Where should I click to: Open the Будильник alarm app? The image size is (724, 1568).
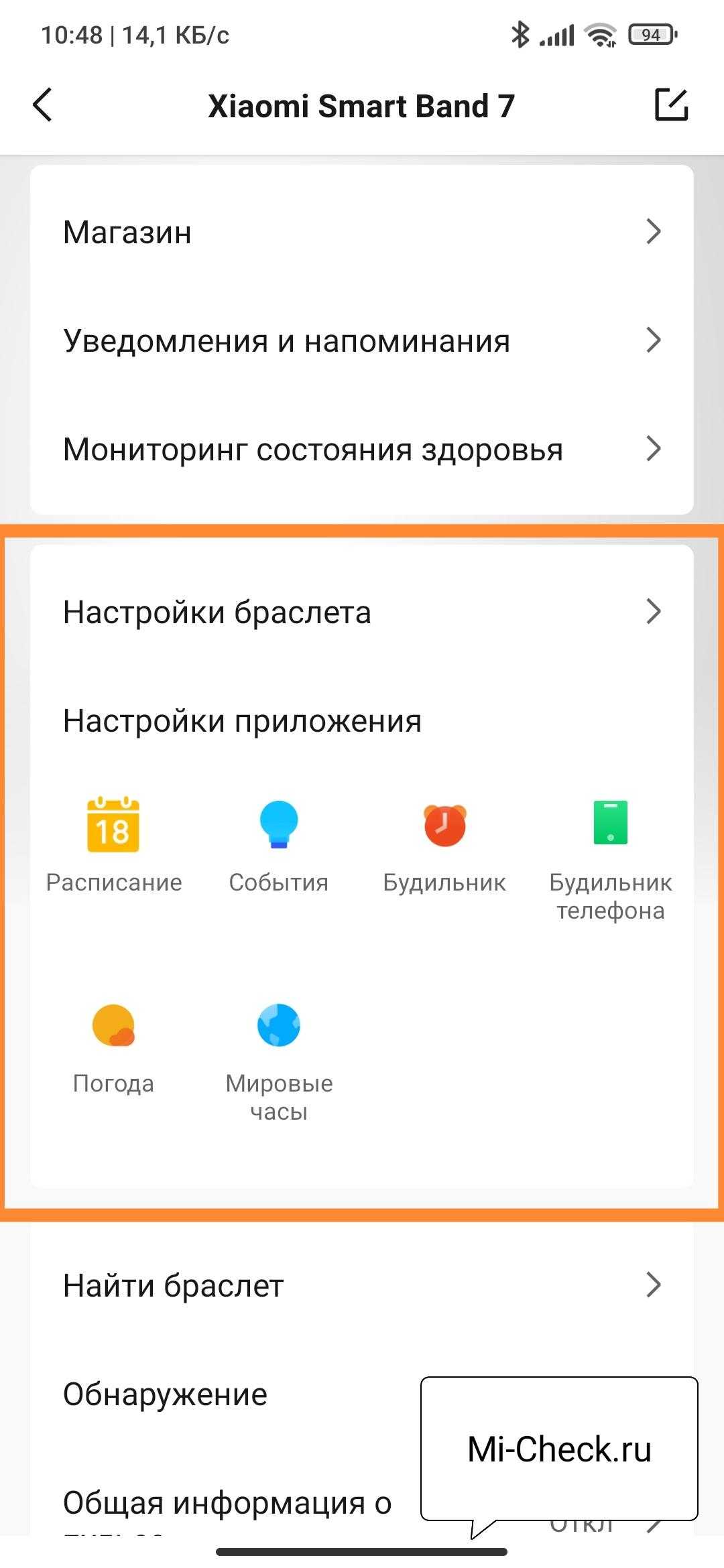pyautogui.click(x=444, y=844)
